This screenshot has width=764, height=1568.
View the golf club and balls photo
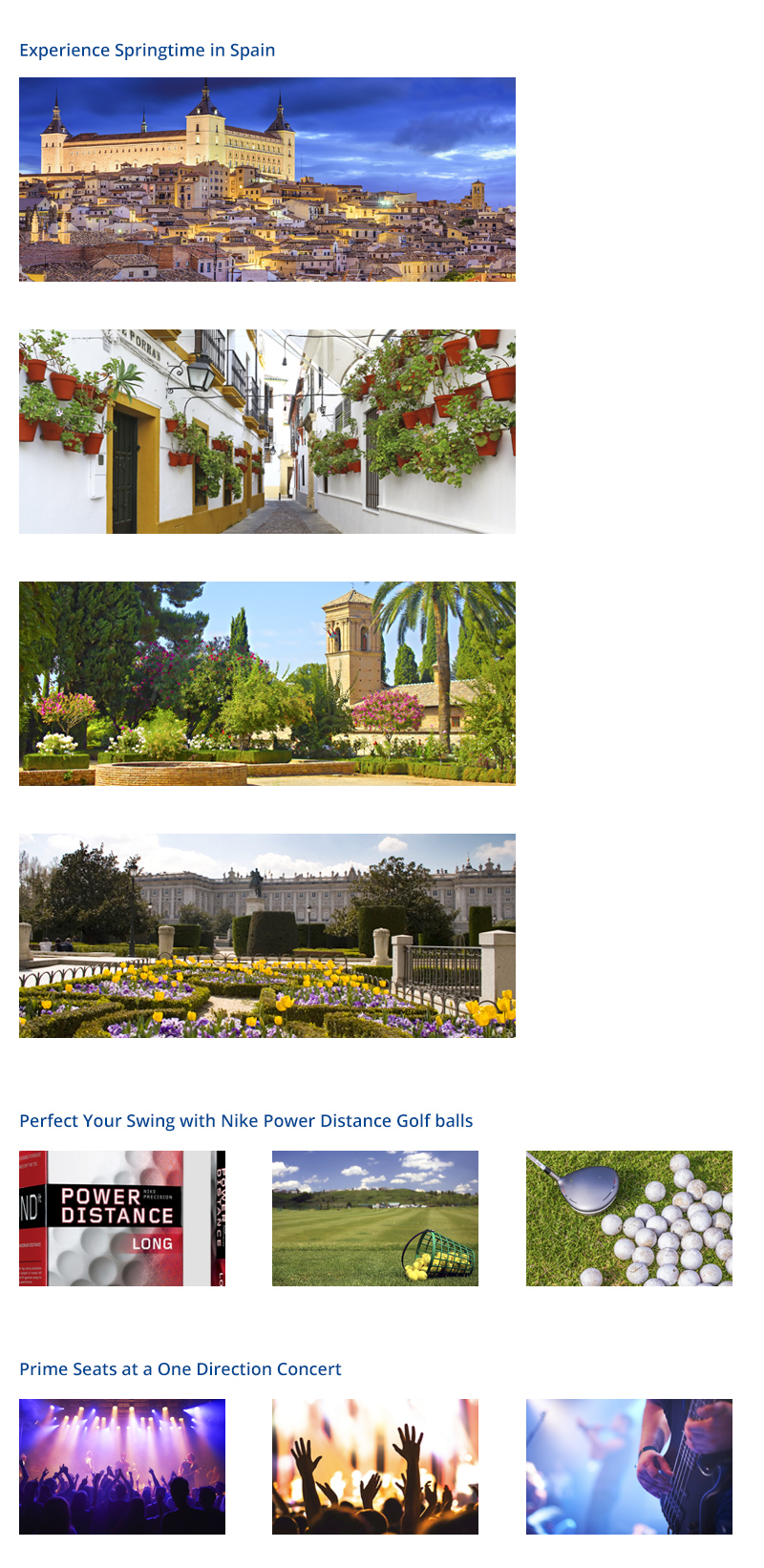(x=629, y=1218)
